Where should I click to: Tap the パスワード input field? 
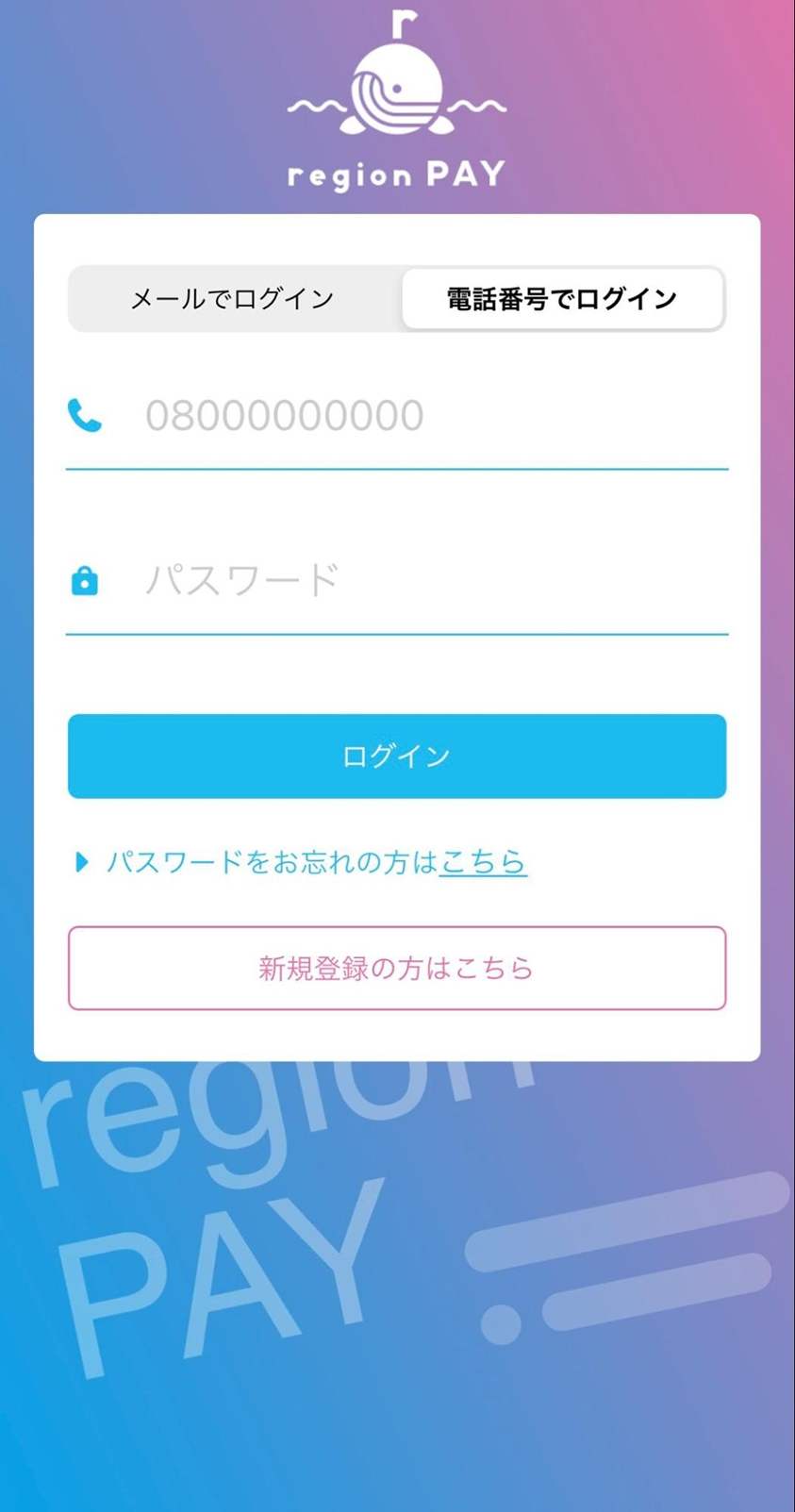pos(397,581)
